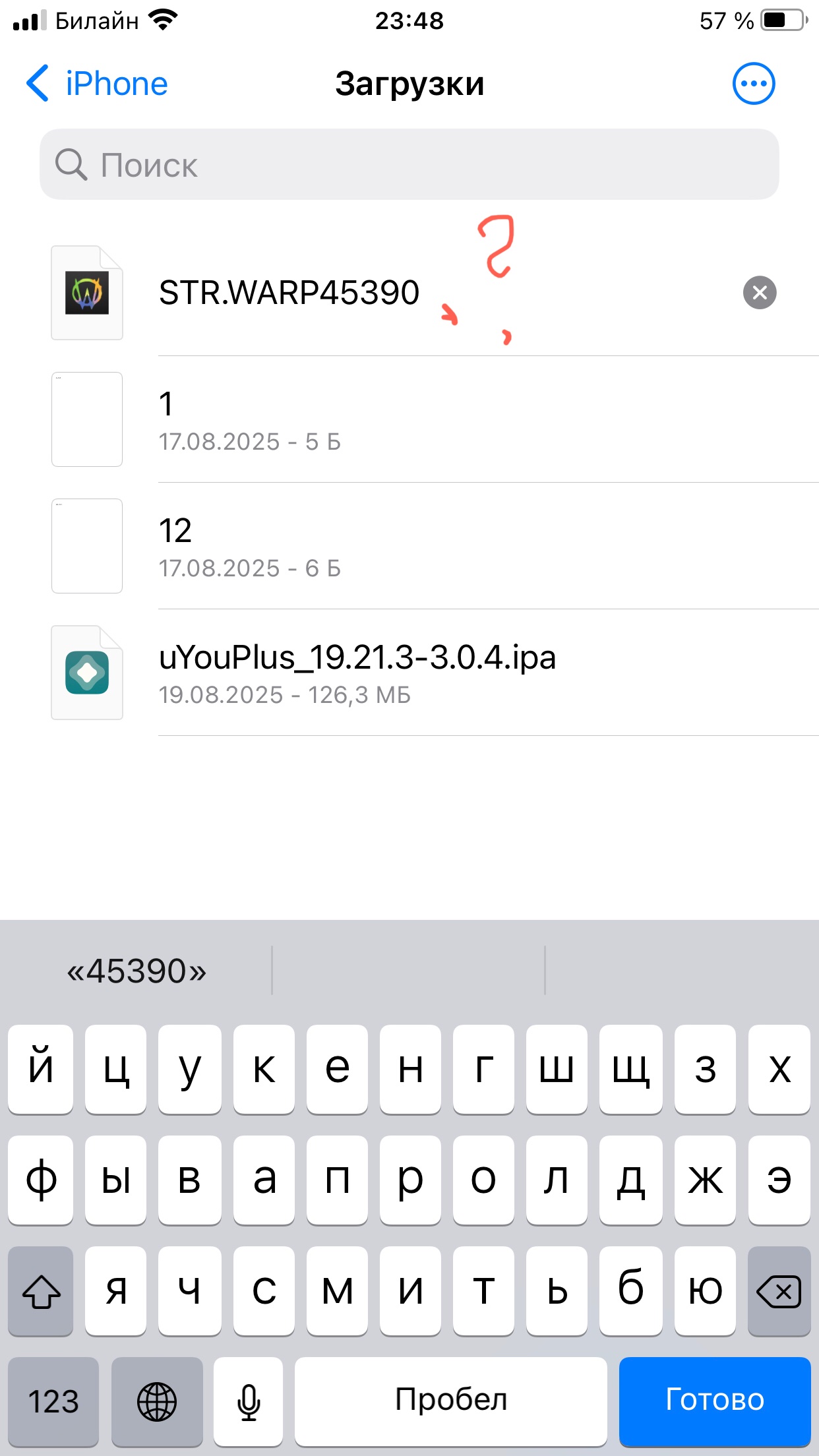Screen dimensions: 819x1456
Task: Open the file named 12
Action: point(435,546)
